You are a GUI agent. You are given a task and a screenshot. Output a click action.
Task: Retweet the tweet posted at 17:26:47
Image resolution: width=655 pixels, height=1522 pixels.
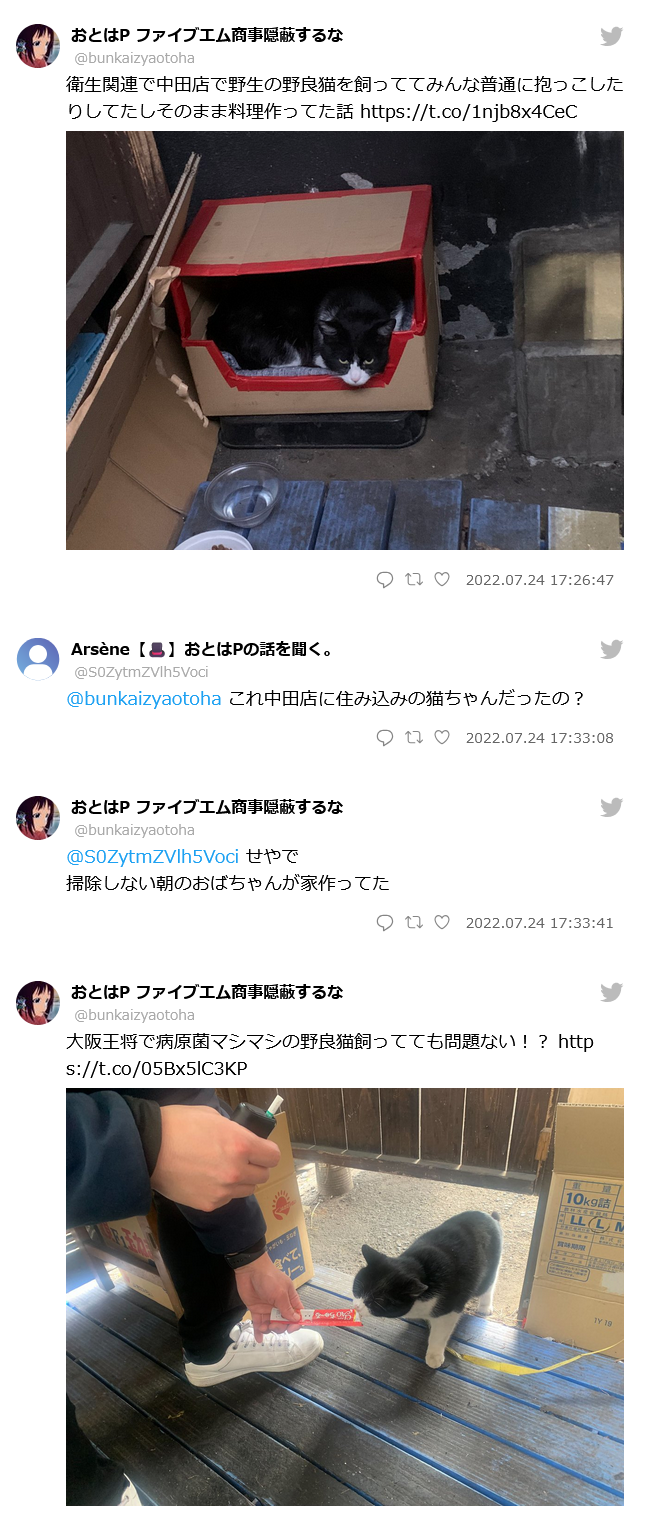[x=413, y=580]
